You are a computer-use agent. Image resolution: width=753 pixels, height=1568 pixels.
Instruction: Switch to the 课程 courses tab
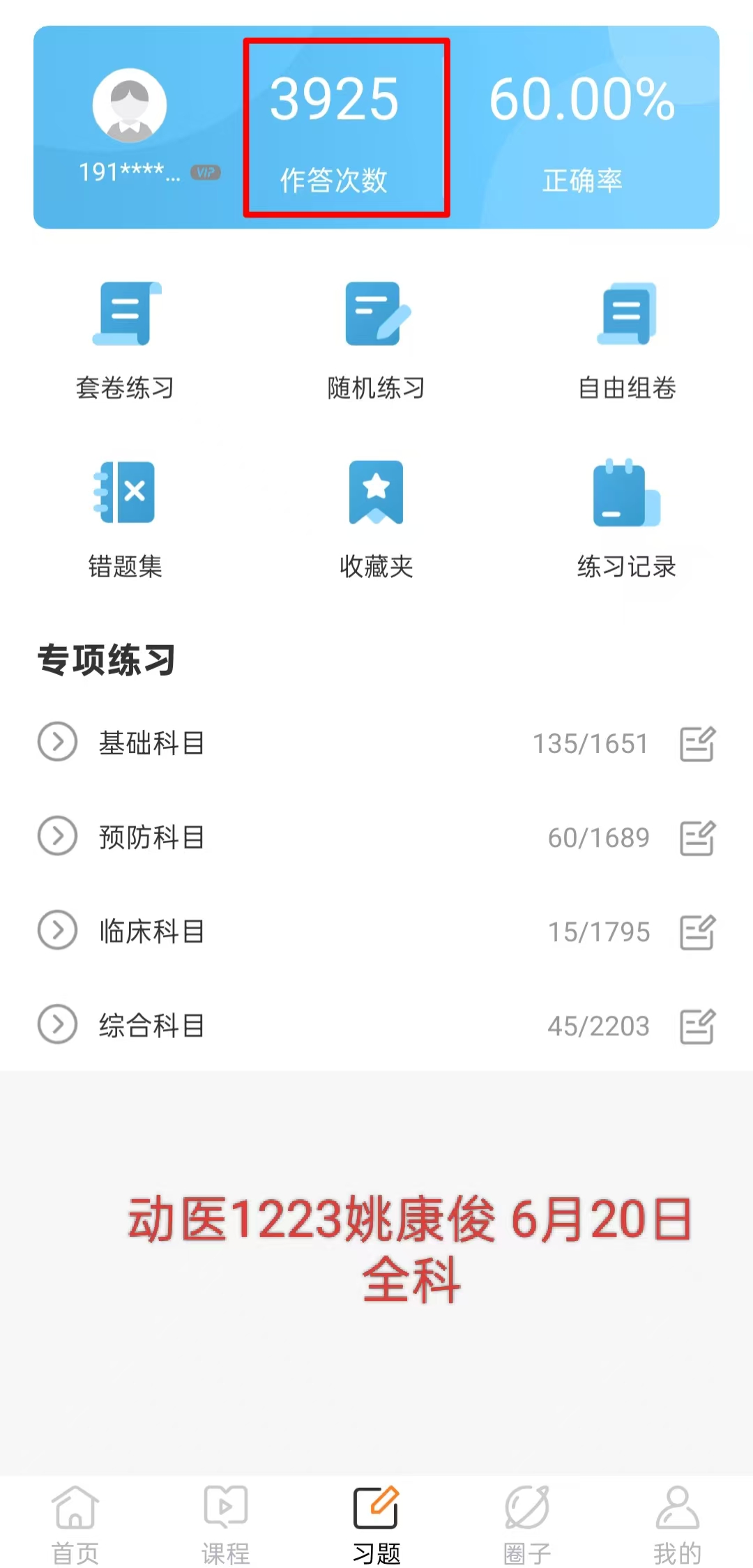coord(225,1525)
